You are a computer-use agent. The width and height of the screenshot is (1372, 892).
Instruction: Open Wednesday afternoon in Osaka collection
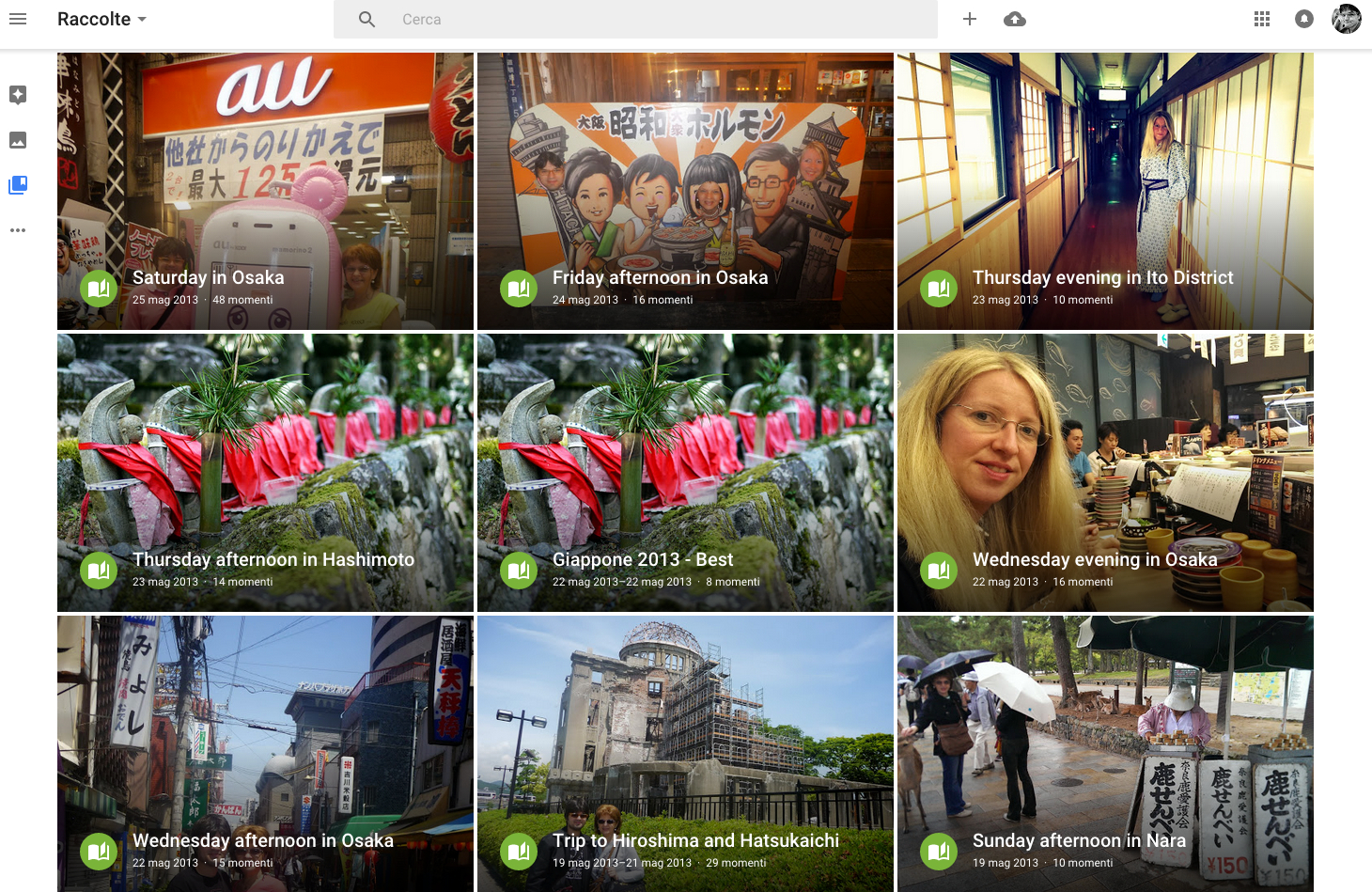pos(265,754)
